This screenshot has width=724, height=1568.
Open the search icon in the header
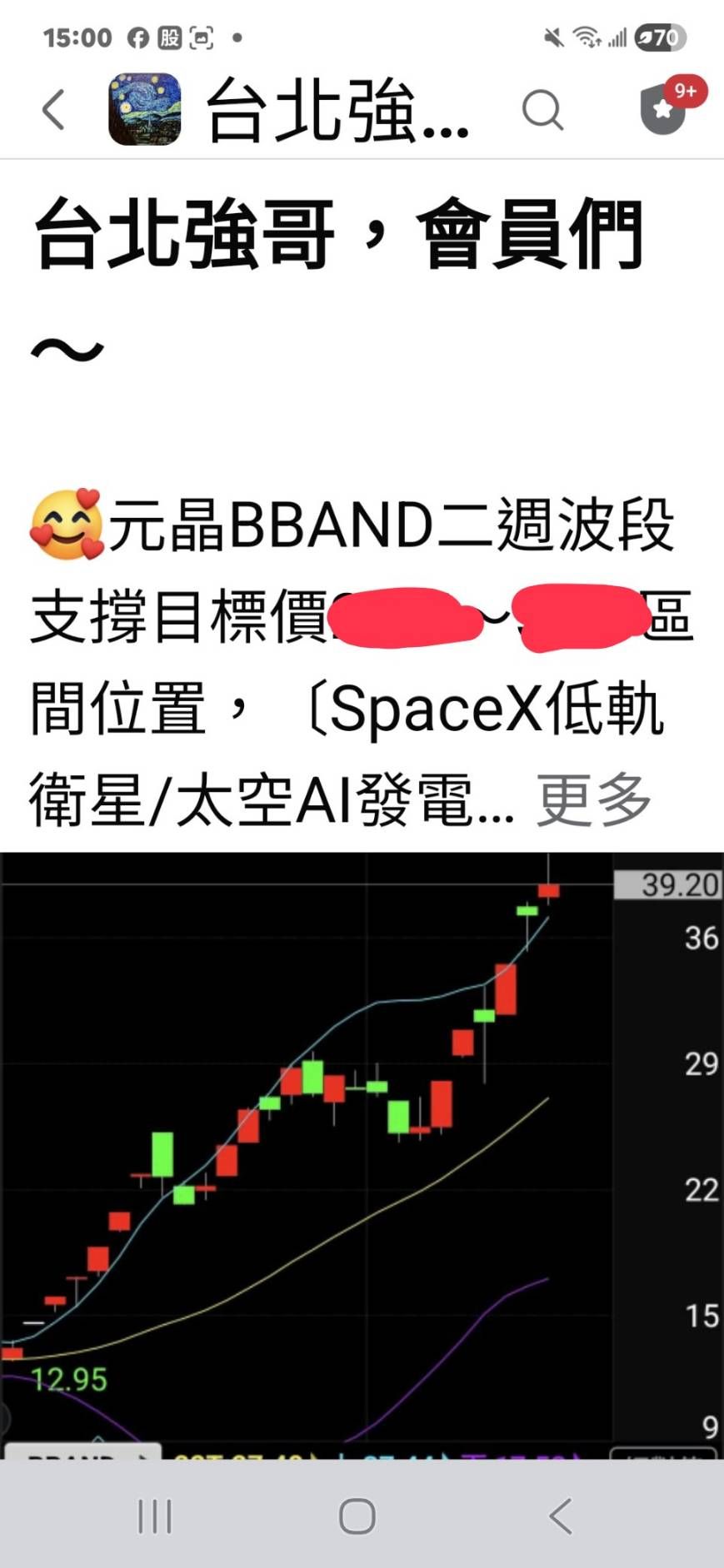542,110
